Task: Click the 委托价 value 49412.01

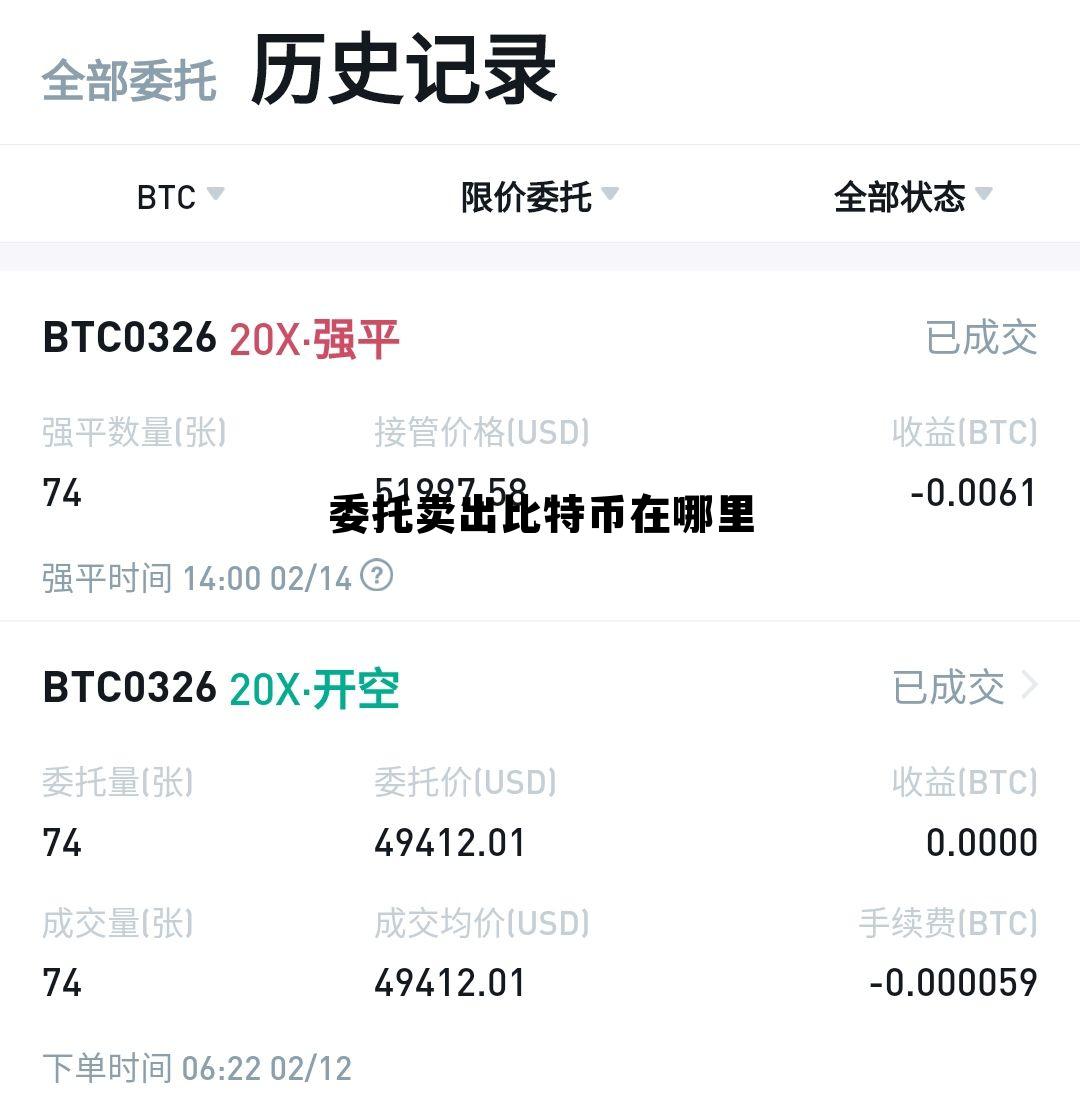Action: [x=452, y=842]
